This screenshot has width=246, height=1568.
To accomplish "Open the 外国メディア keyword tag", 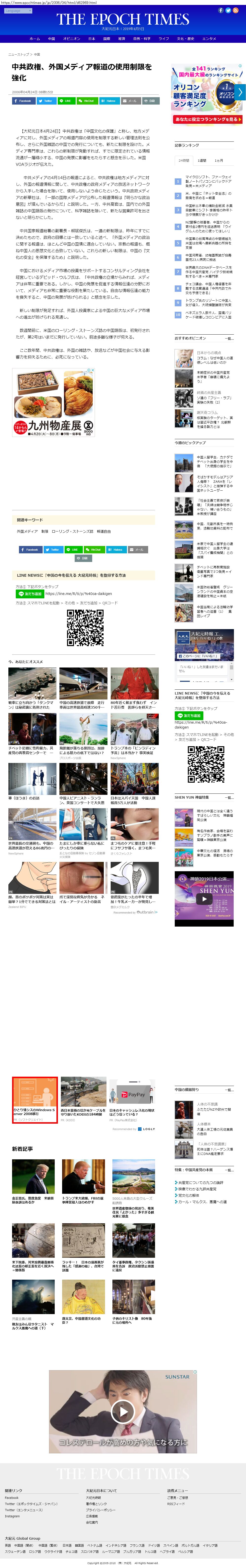I will [27, 531].
